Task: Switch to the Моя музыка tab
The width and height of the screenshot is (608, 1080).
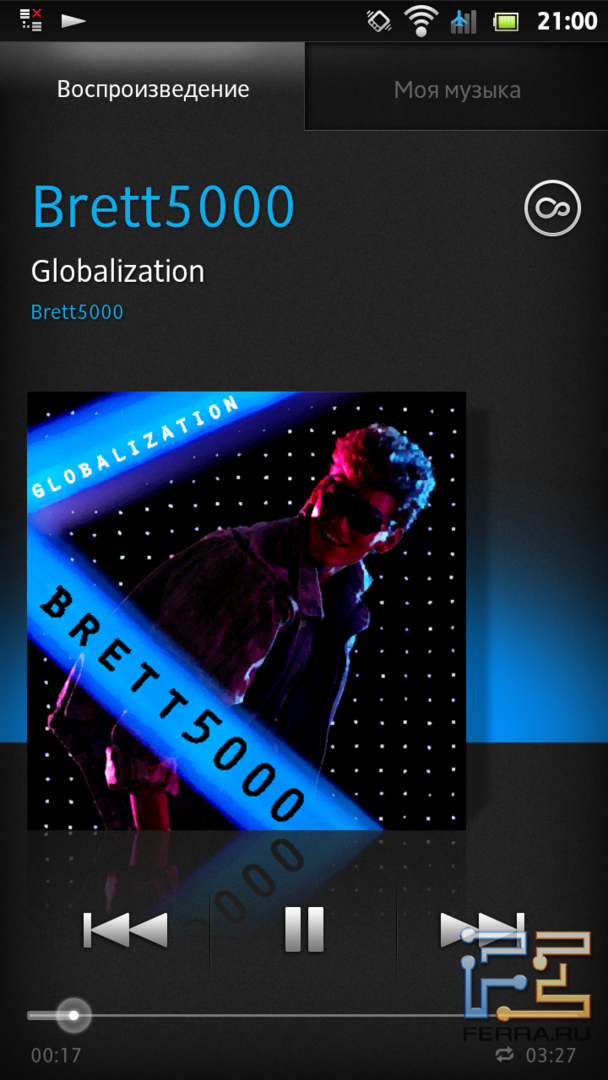Action: 456,90
